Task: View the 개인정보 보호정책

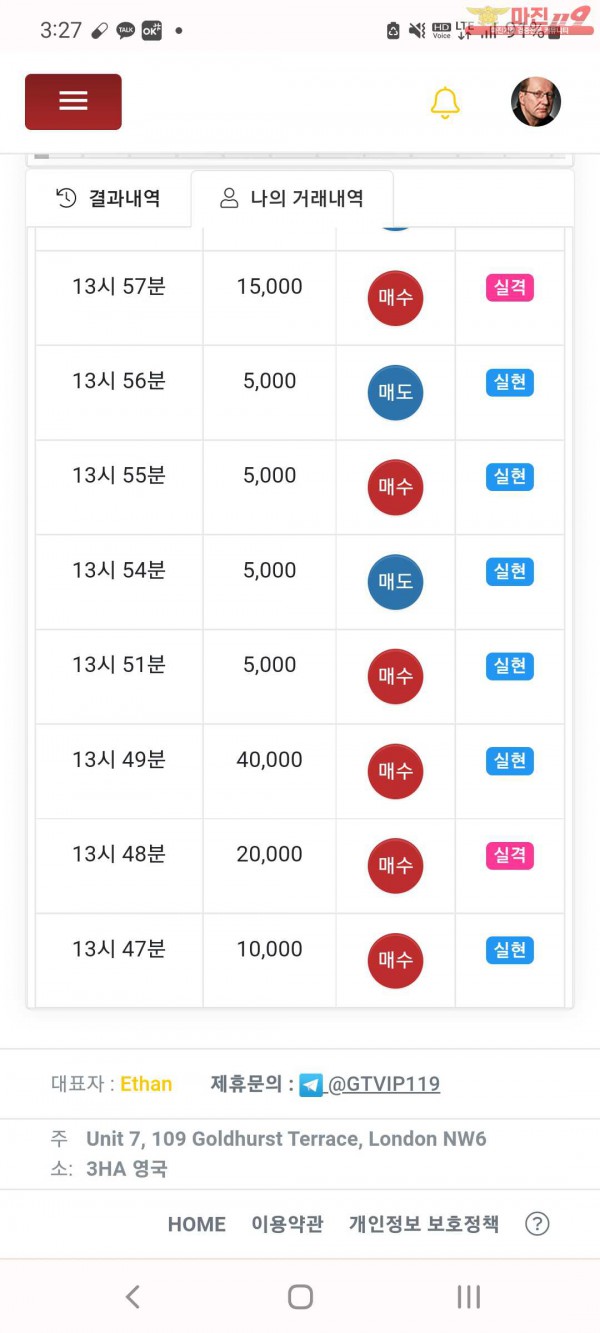Action: (x=423, y=1224)
